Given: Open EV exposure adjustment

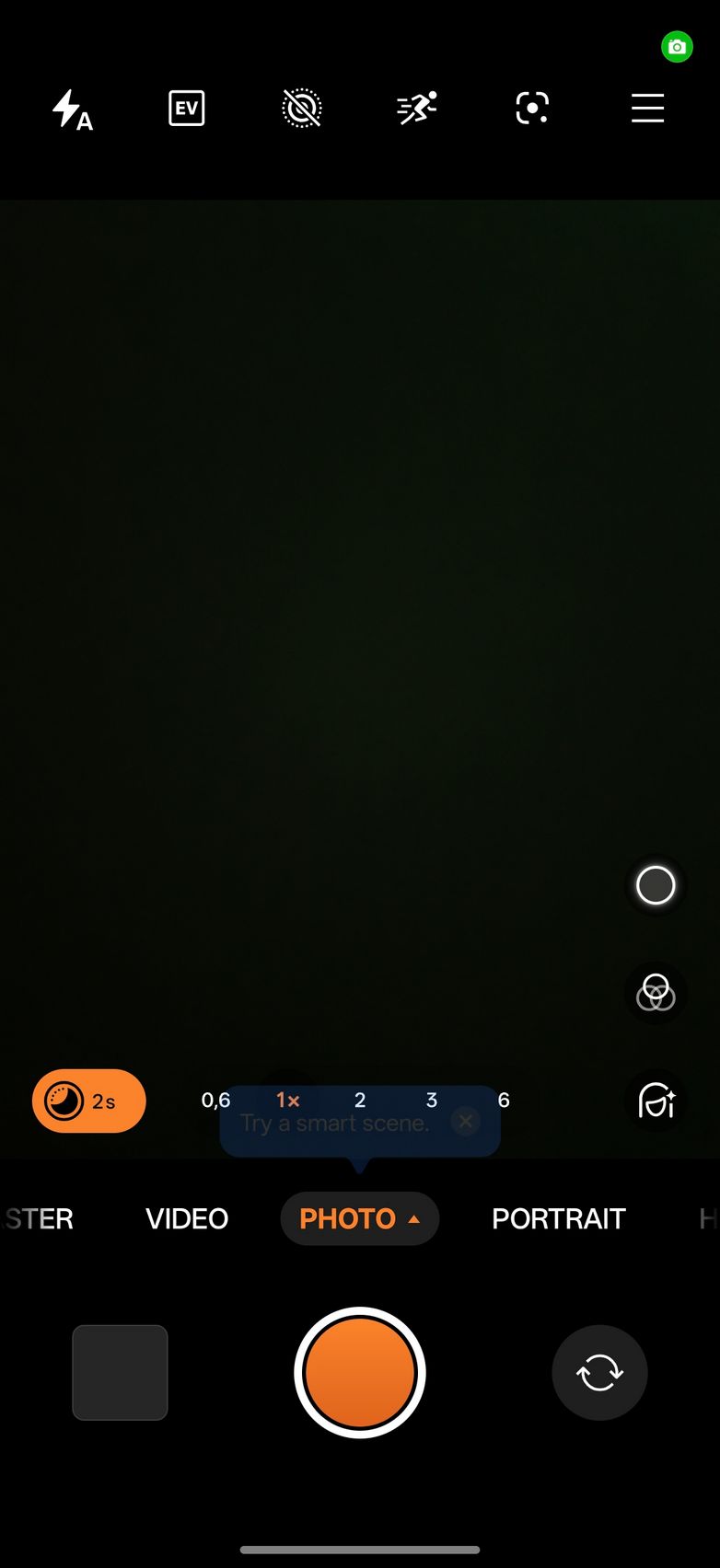Looking at the screenshot, I should pos(187,109).
